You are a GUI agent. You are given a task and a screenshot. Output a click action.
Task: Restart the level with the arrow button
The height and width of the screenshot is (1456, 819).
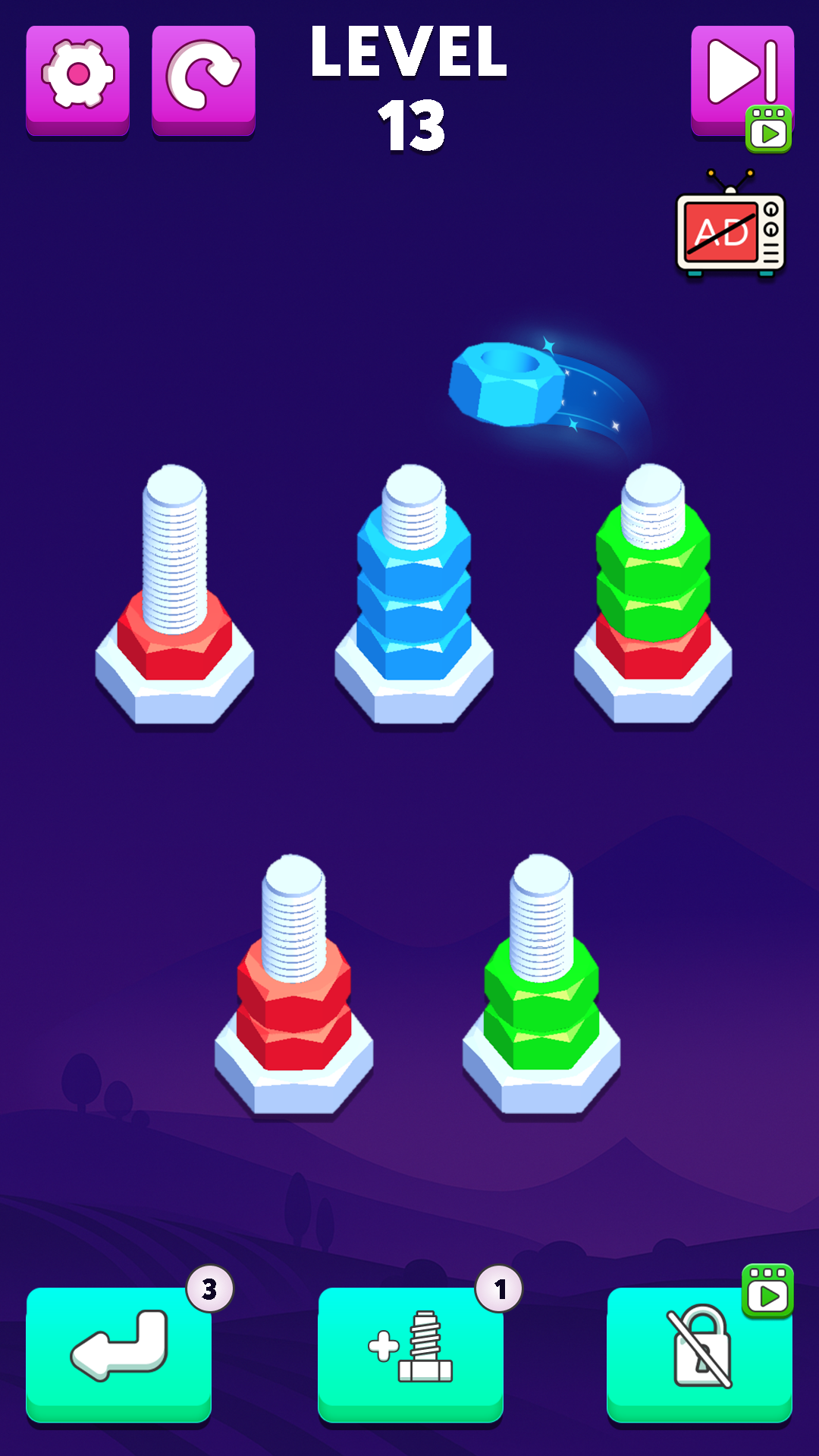tap(203, 79)
